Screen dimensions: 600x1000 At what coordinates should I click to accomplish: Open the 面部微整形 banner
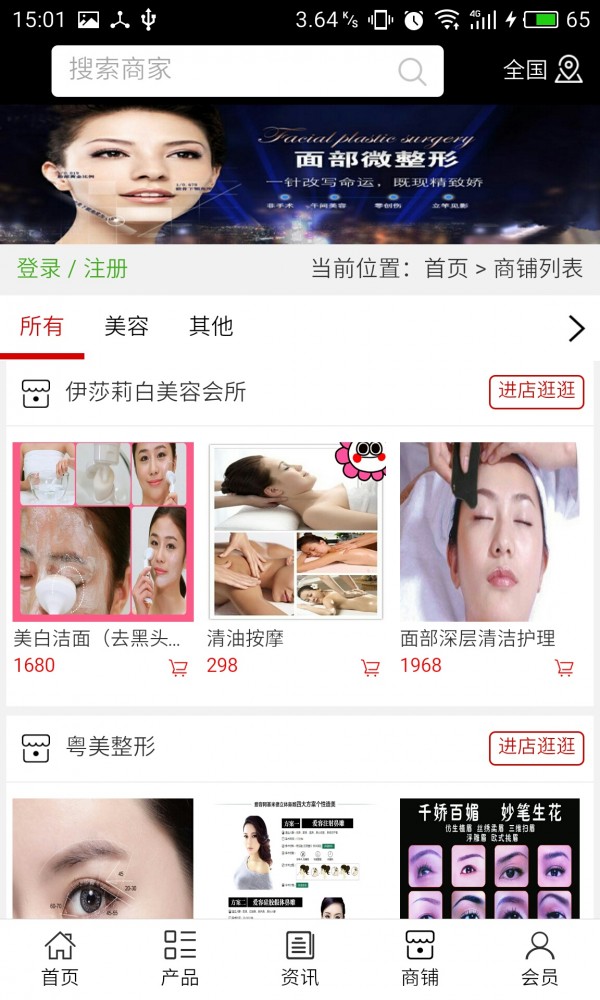tap(300, 174)
